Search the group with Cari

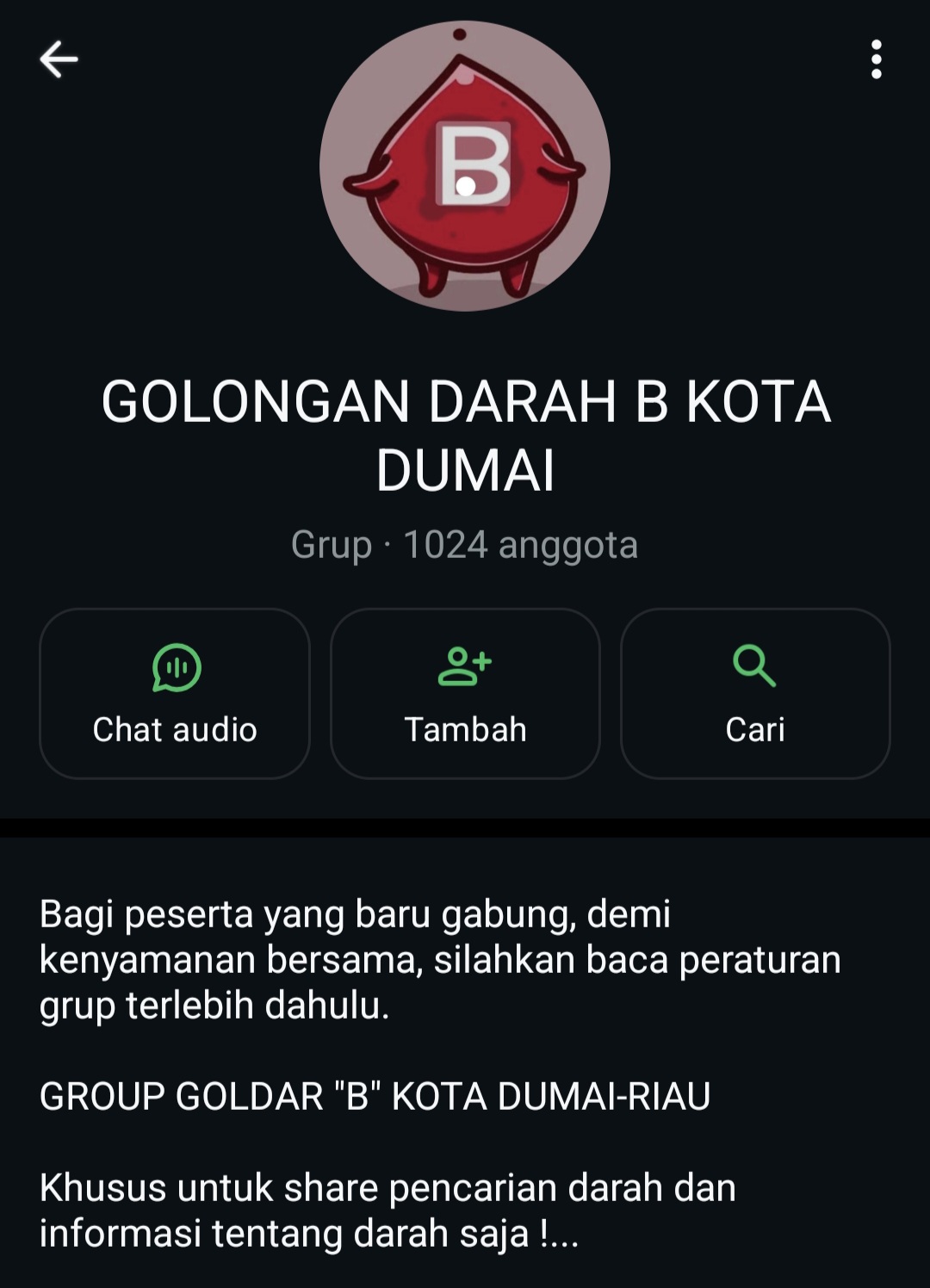755,693
